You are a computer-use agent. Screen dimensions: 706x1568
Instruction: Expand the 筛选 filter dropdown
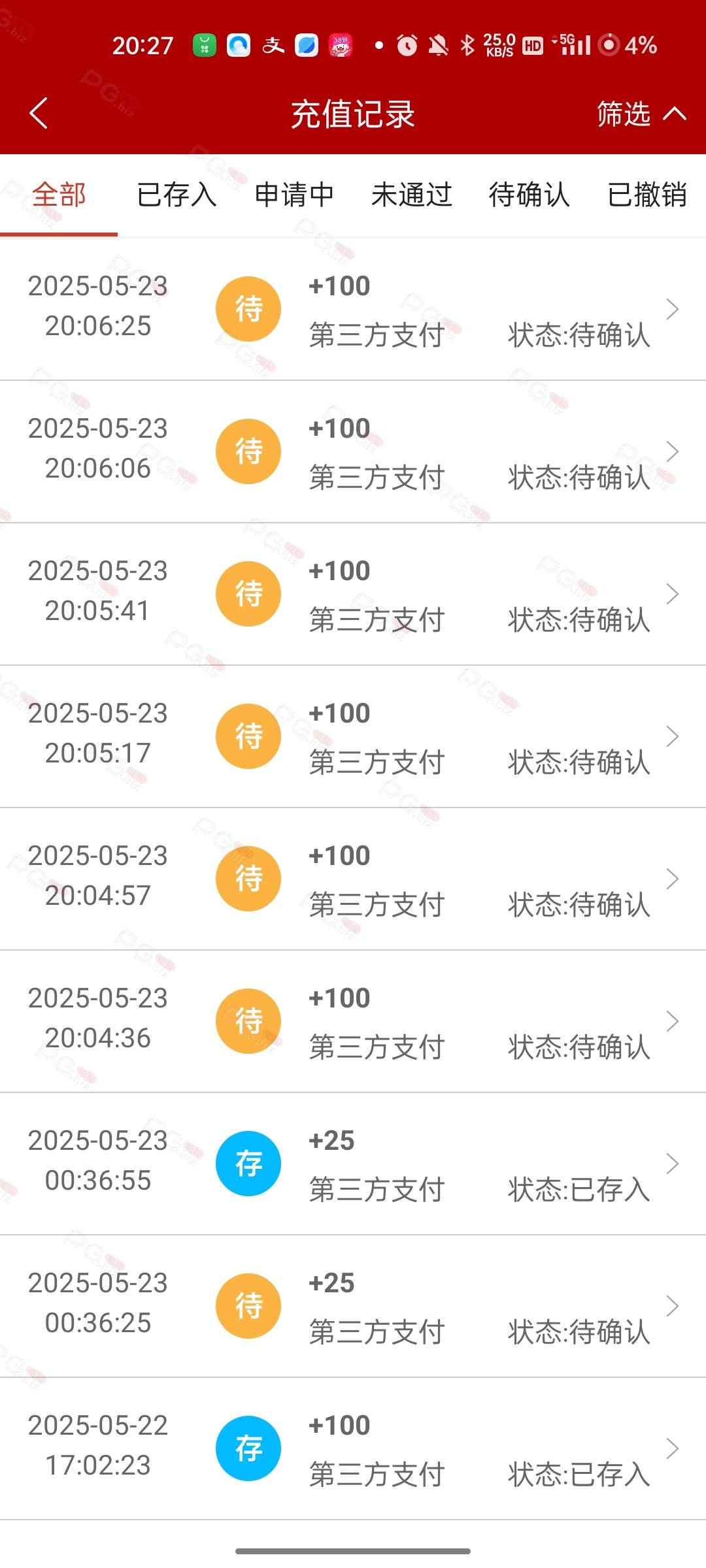coord(641,114)
